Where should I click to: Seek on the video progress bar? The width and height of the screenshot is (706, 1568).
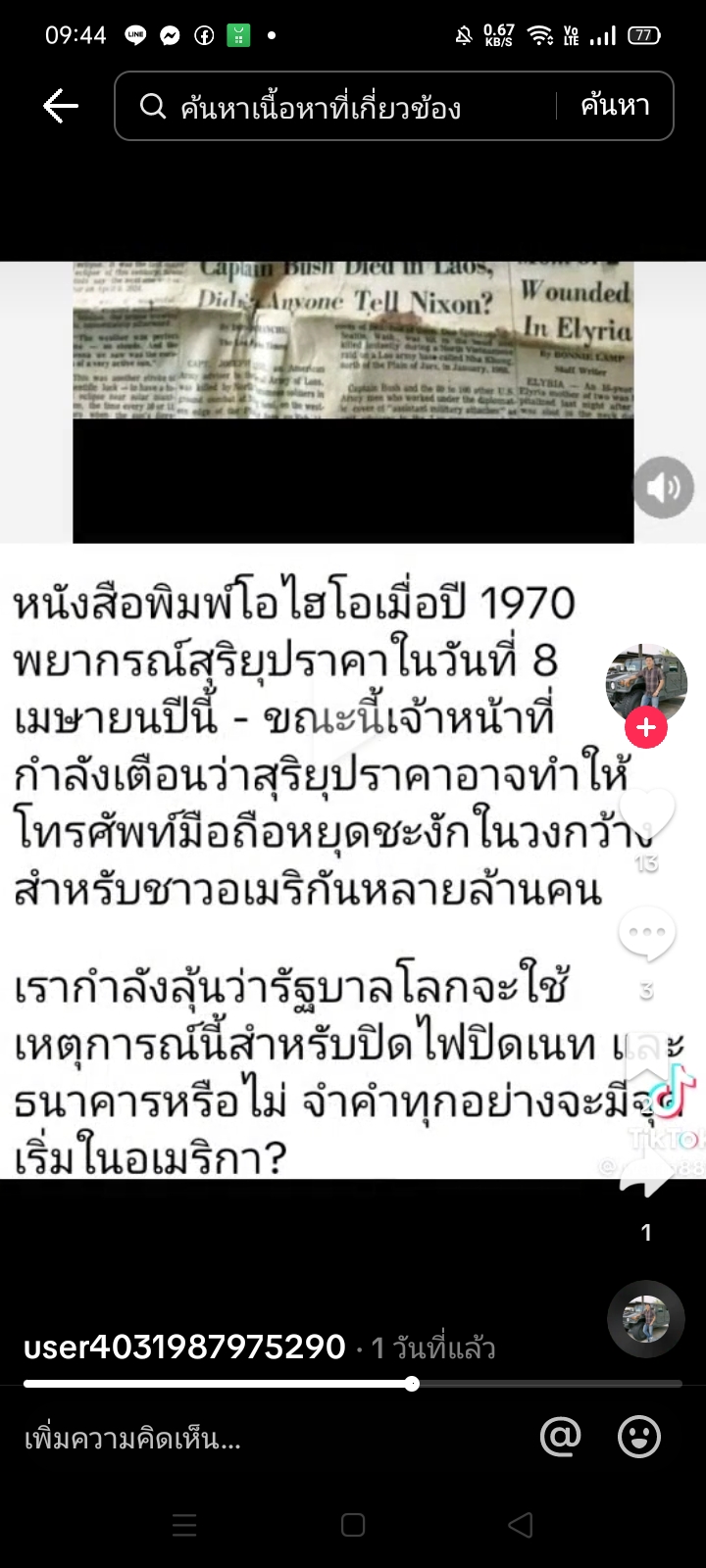353,1384
